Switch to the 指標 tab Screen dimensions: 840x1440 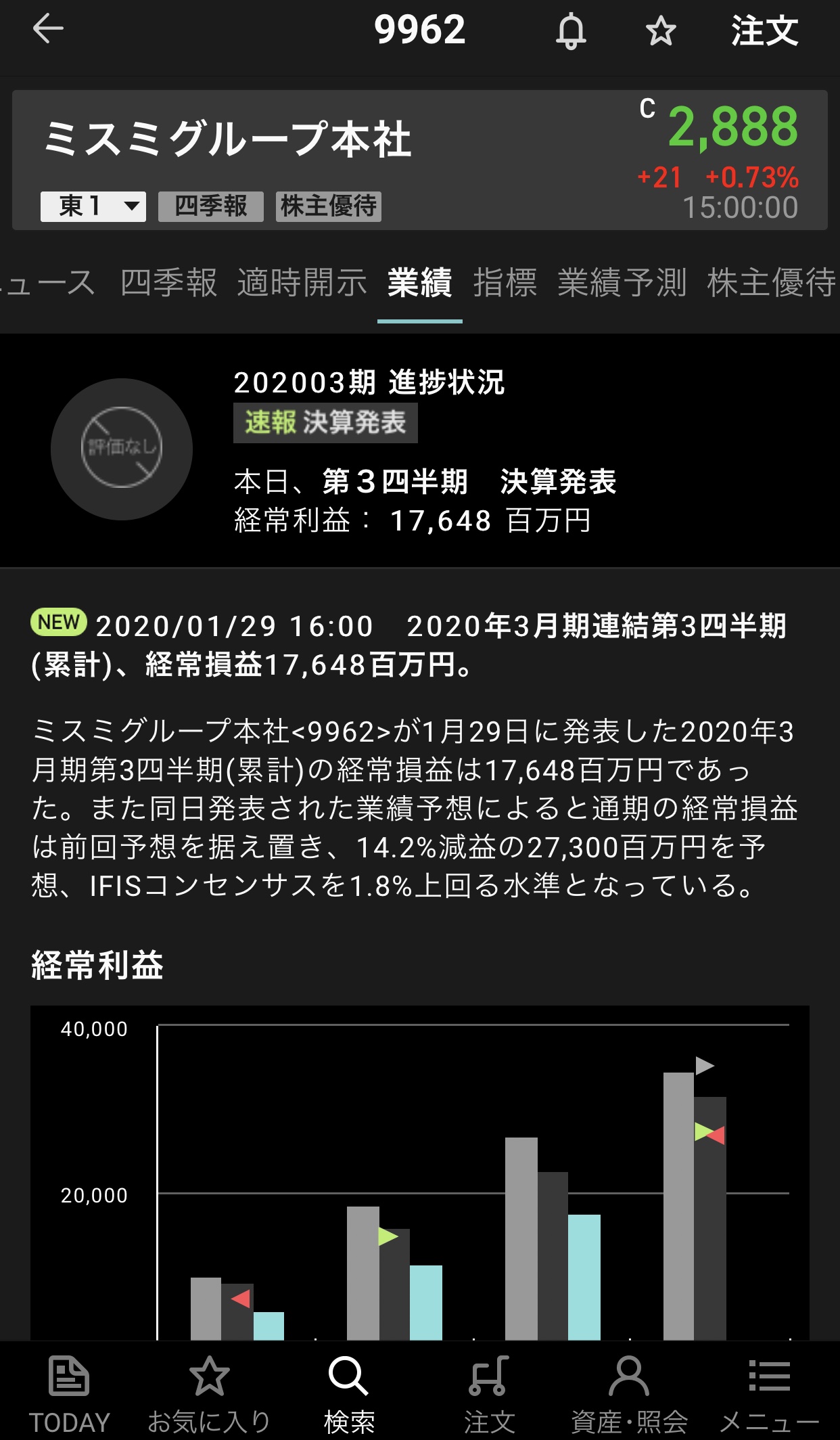[x=505, y=283]
